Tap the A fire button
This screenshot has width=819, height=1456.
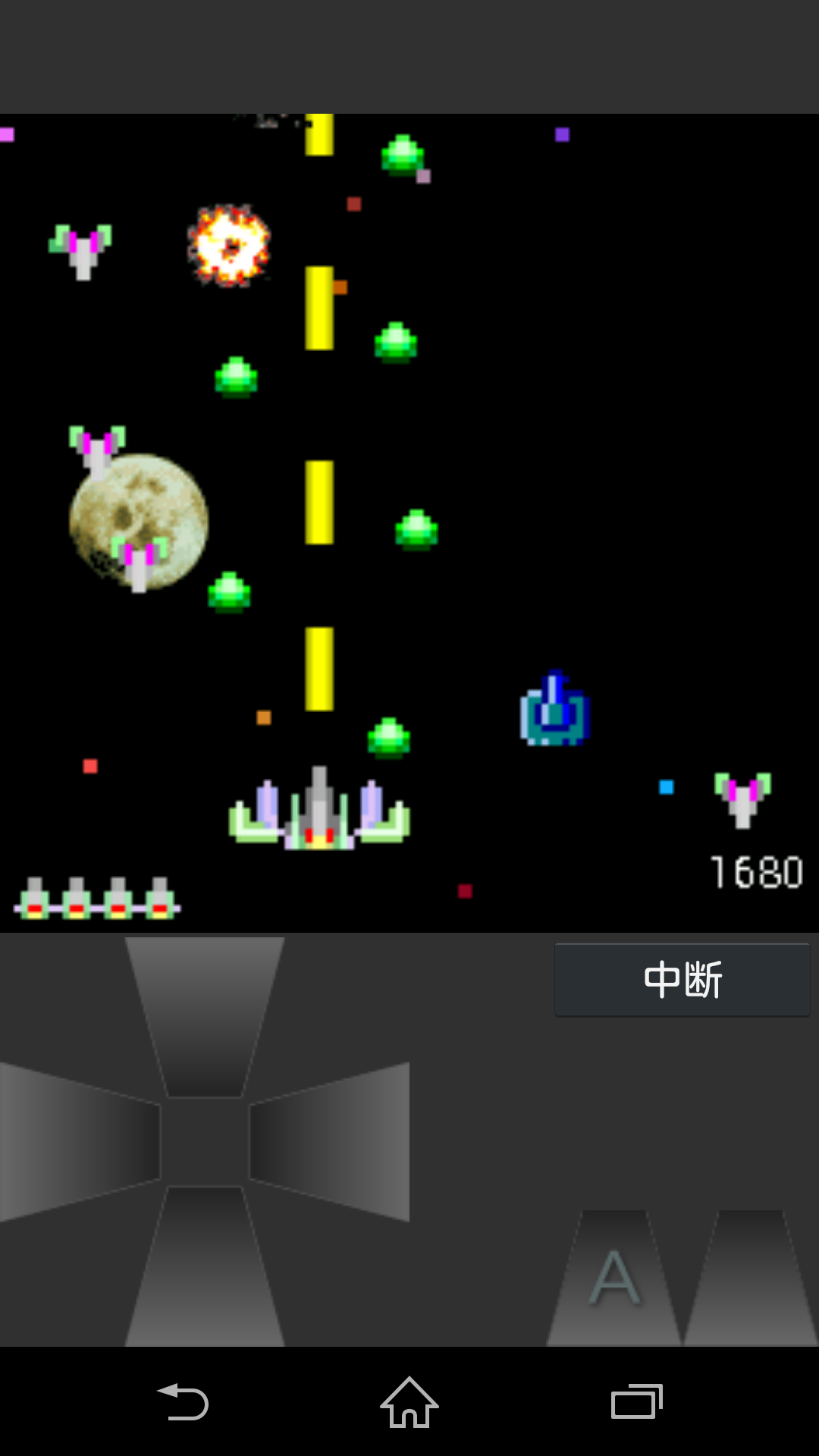point(614,1278)
